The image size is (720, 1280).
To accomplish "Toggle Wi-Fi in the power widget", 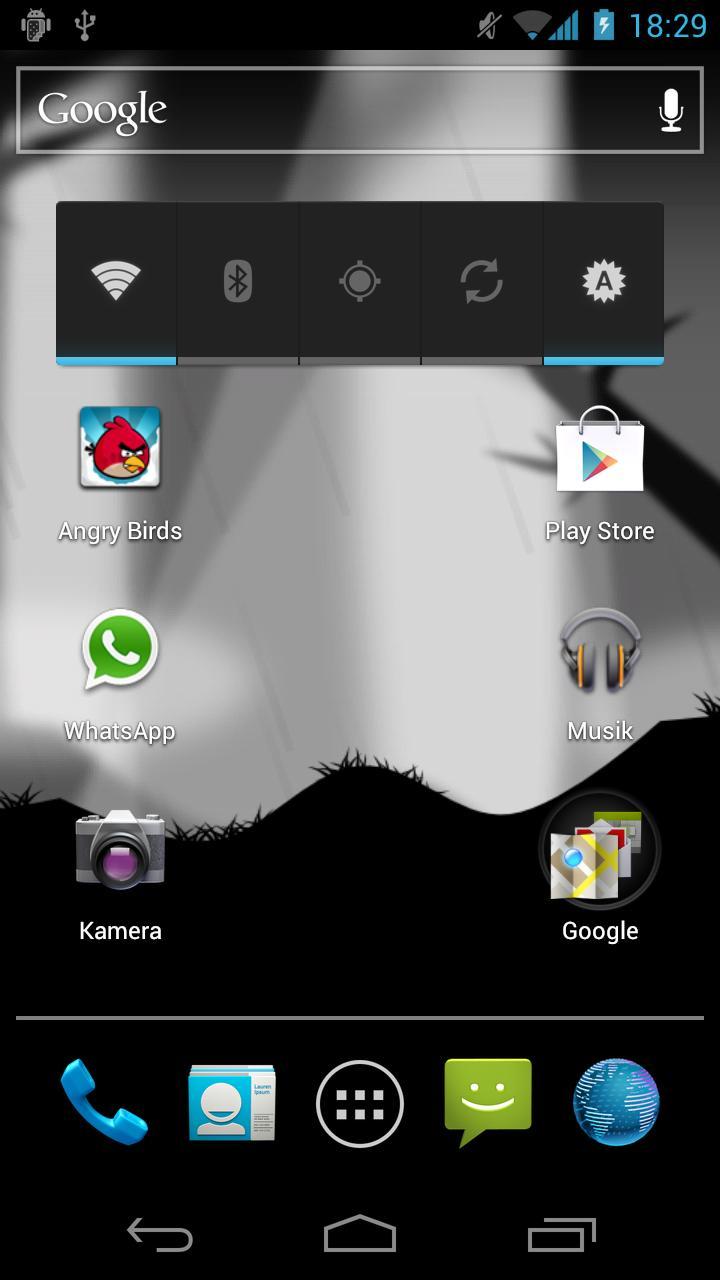I will pos(116,282).
